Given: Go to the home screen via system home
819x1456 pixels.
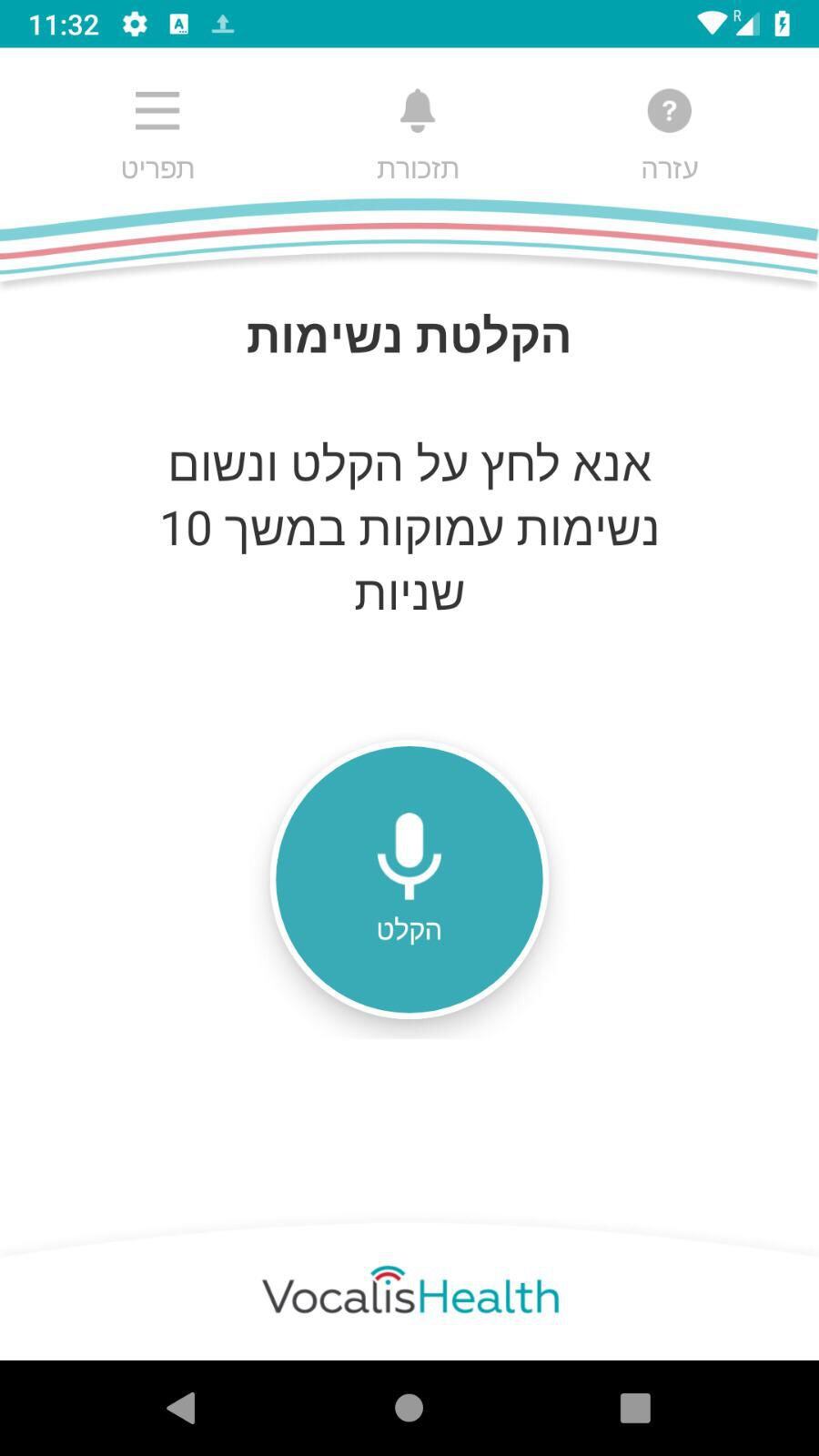Looking at the screenshot, I should coord(409,1408).
